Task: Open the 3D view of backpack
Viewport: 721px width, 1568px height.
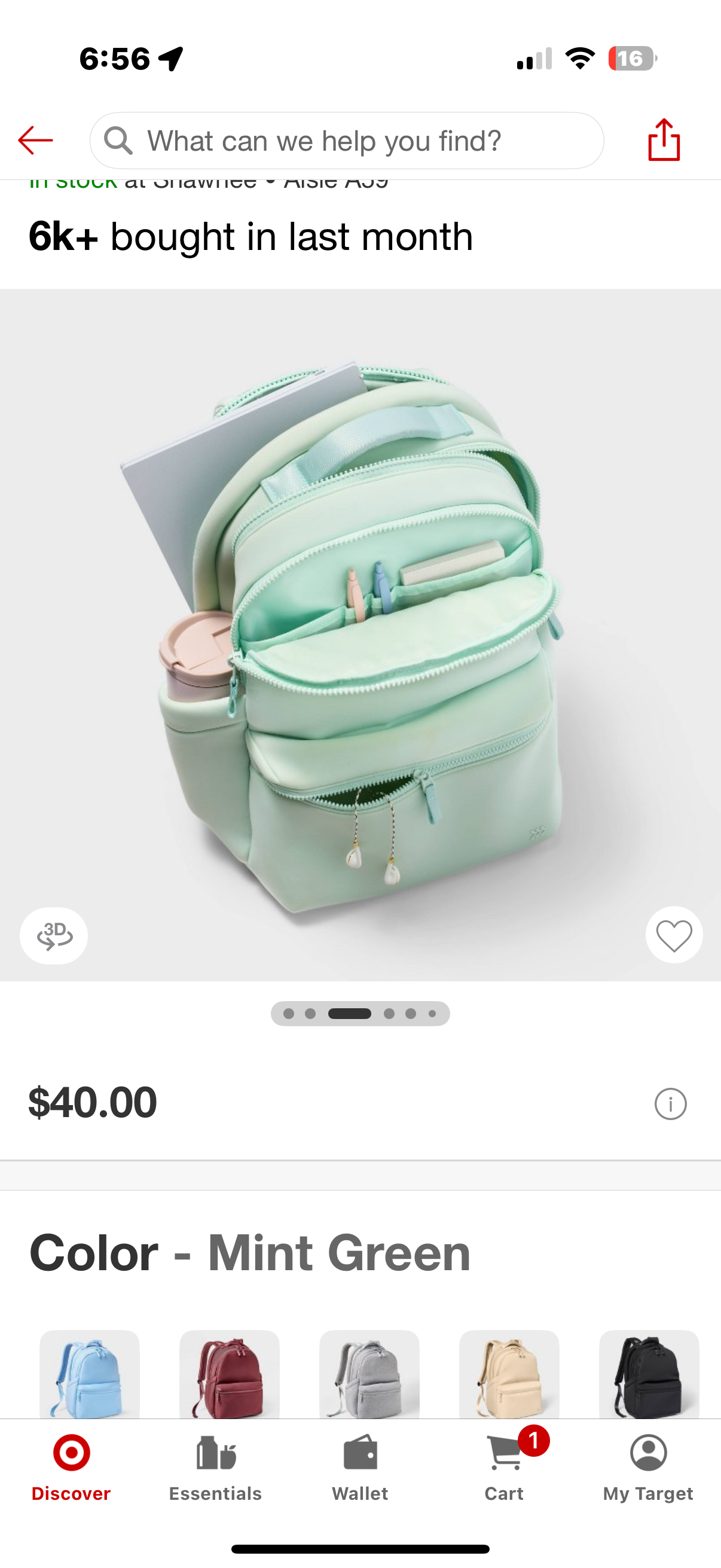Action: [x=54, y=935]
